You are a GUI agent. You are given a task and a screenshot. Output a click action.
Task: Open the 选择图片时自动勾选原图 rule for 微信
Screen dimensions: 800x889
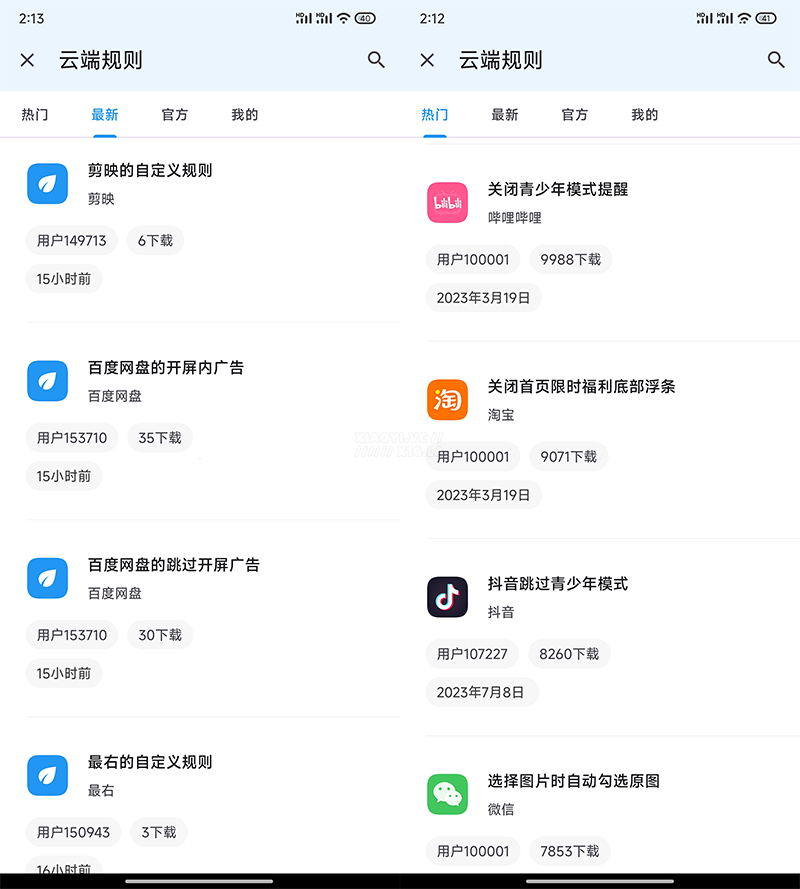pos(573,781)
